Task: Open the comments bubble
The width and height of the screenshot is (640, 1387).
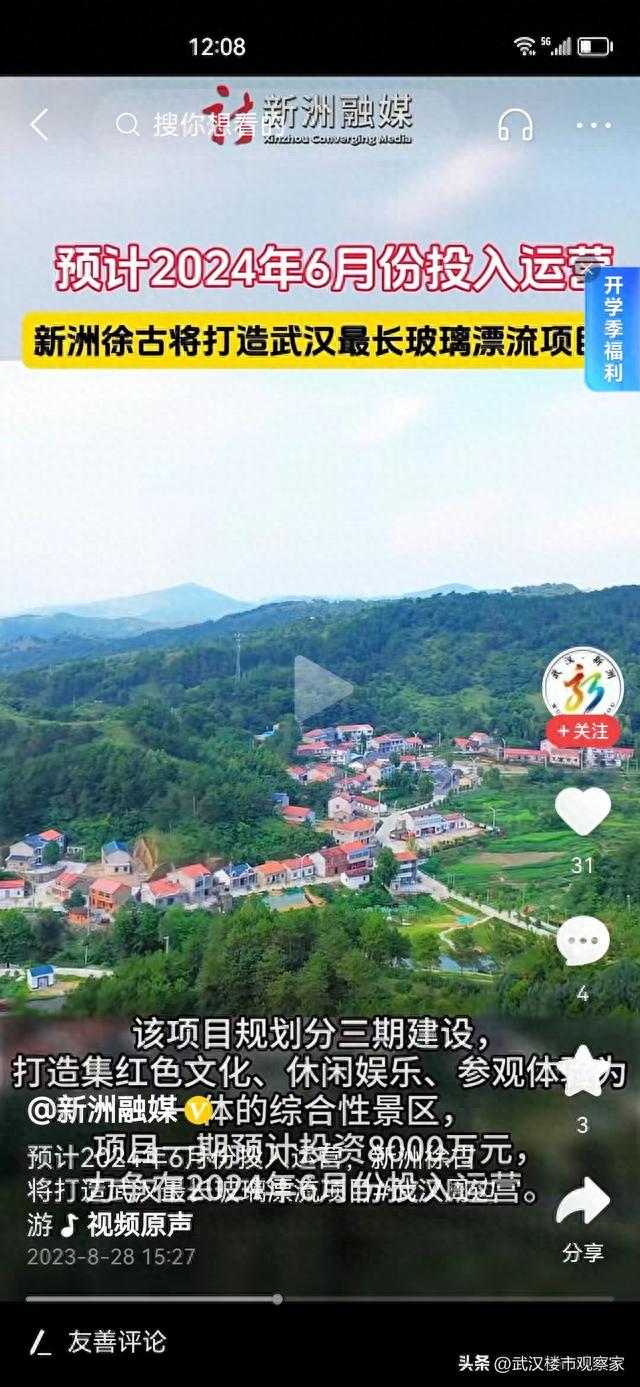Action: point(583,942)
